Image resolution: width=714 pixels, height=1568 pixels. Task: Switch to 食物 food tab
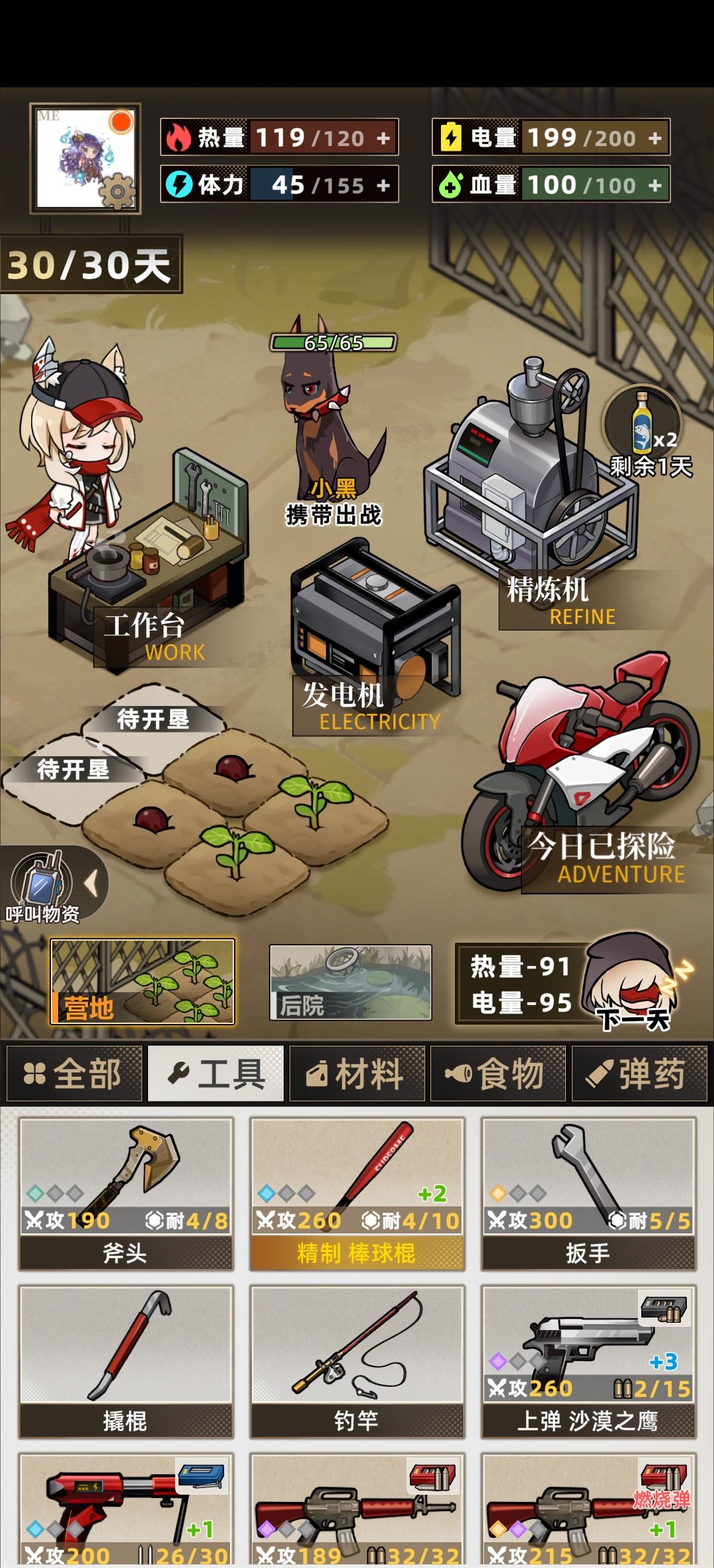[x=498, y=1074]
